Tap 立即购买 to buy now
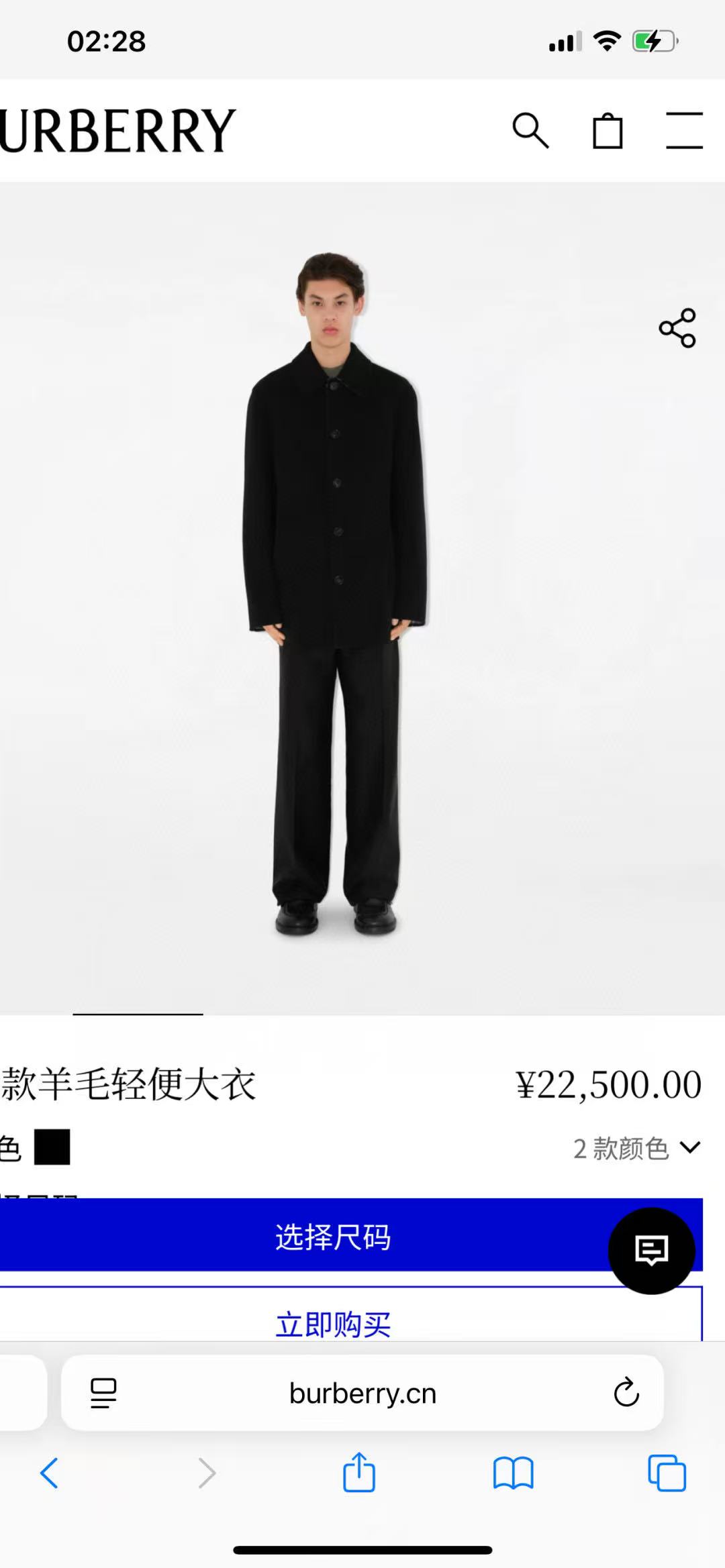The image size is (725, 1568). (x=333, y=1324)
